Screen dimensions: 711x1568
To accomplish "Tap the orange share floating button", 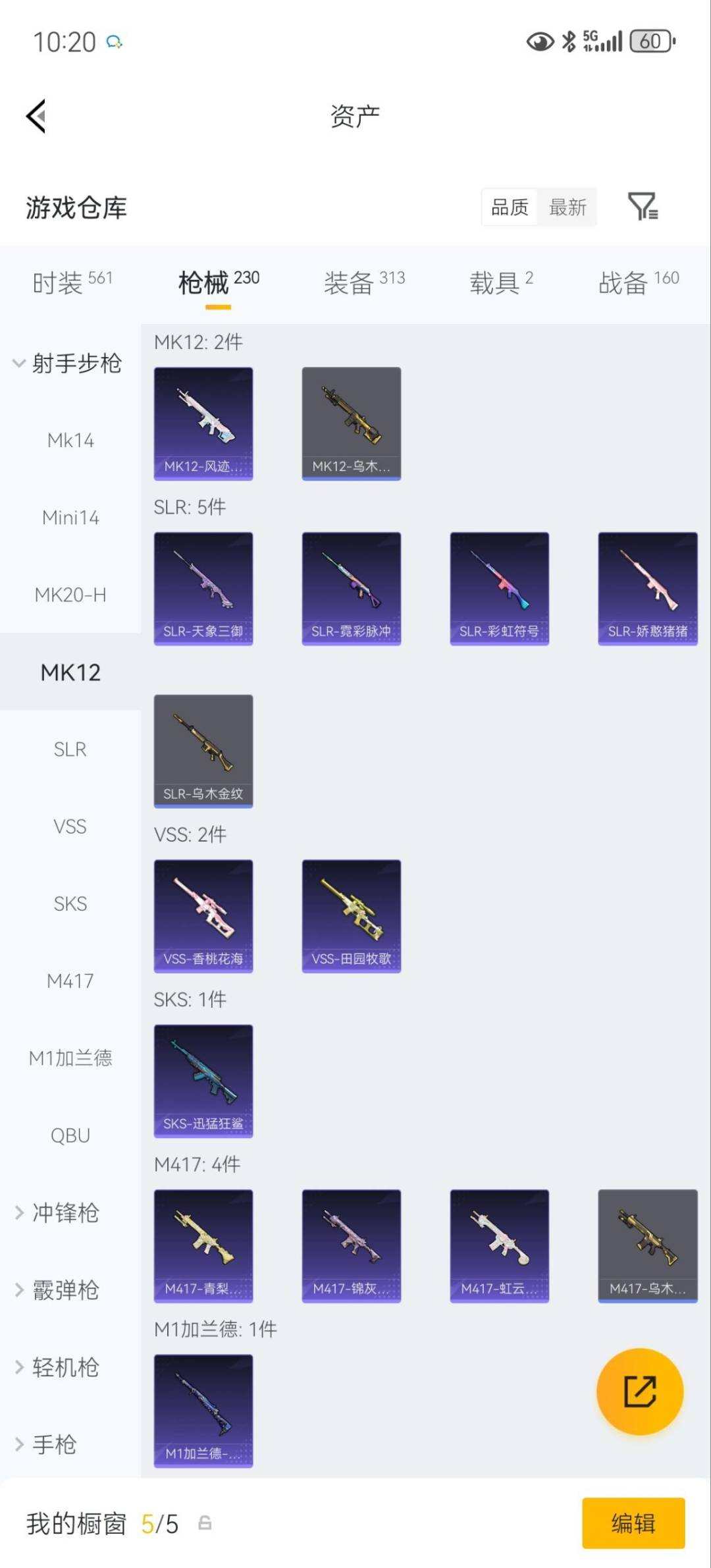I will tap(639, 1392).
